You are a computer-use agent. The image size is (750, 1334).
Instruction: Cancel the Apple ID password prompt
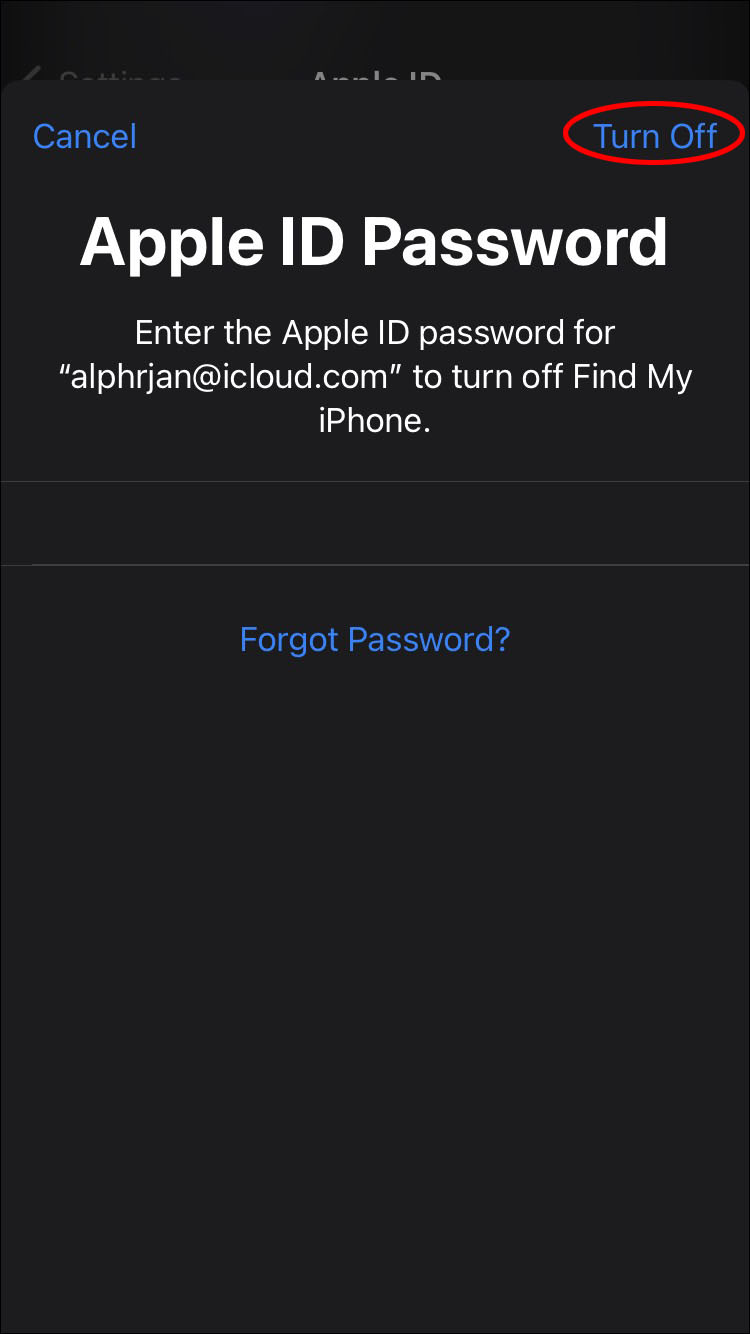(x=85, y=136)
